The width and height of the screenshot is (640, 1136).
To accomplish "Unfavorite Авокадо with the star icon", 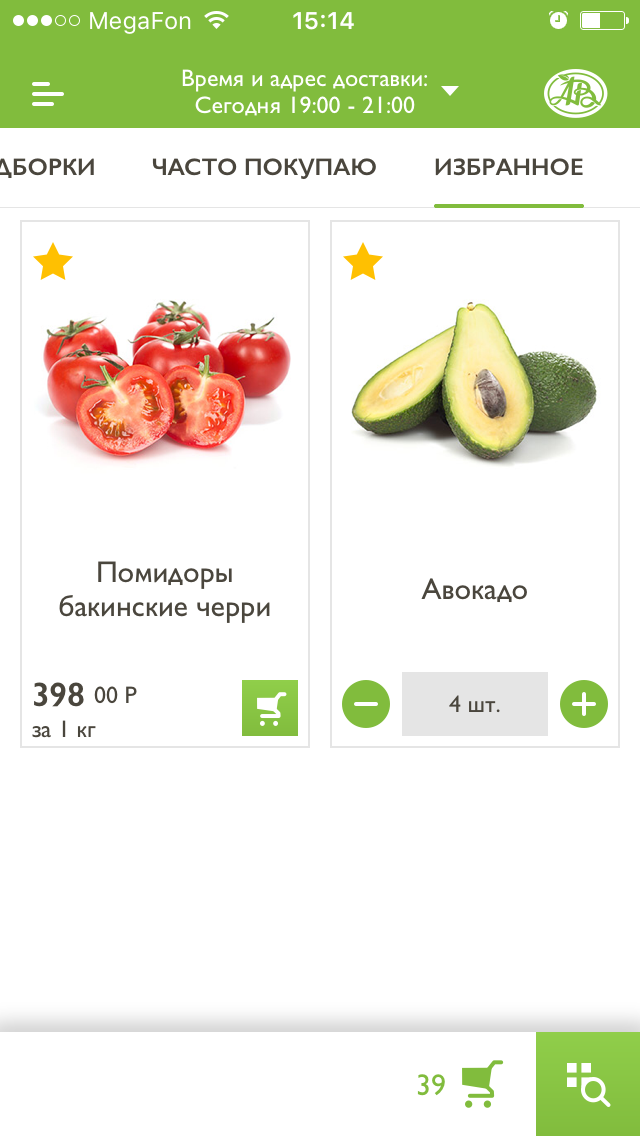I will click(x=363, y=262).
